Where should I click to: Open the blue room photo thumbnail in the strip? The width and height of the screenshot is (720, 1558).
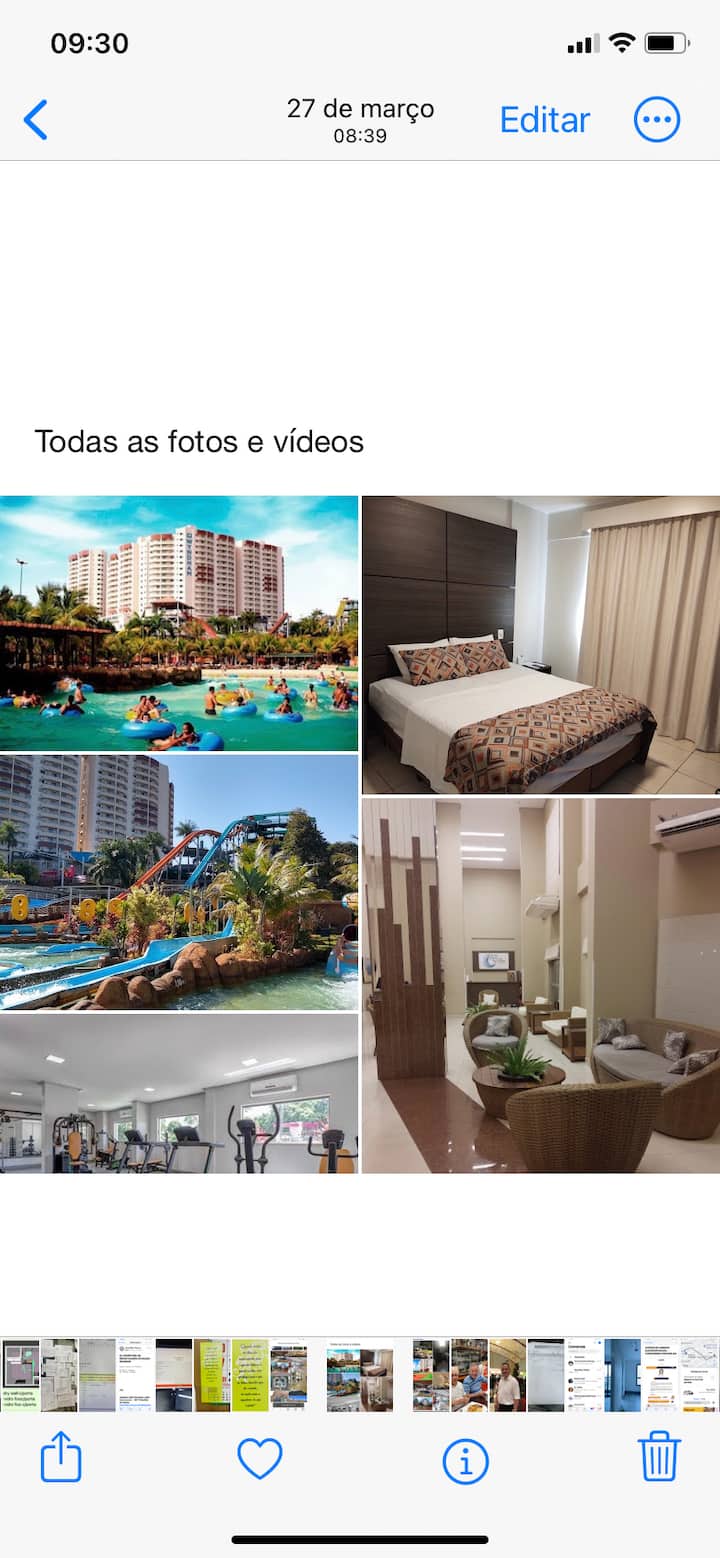[622, 1375]
